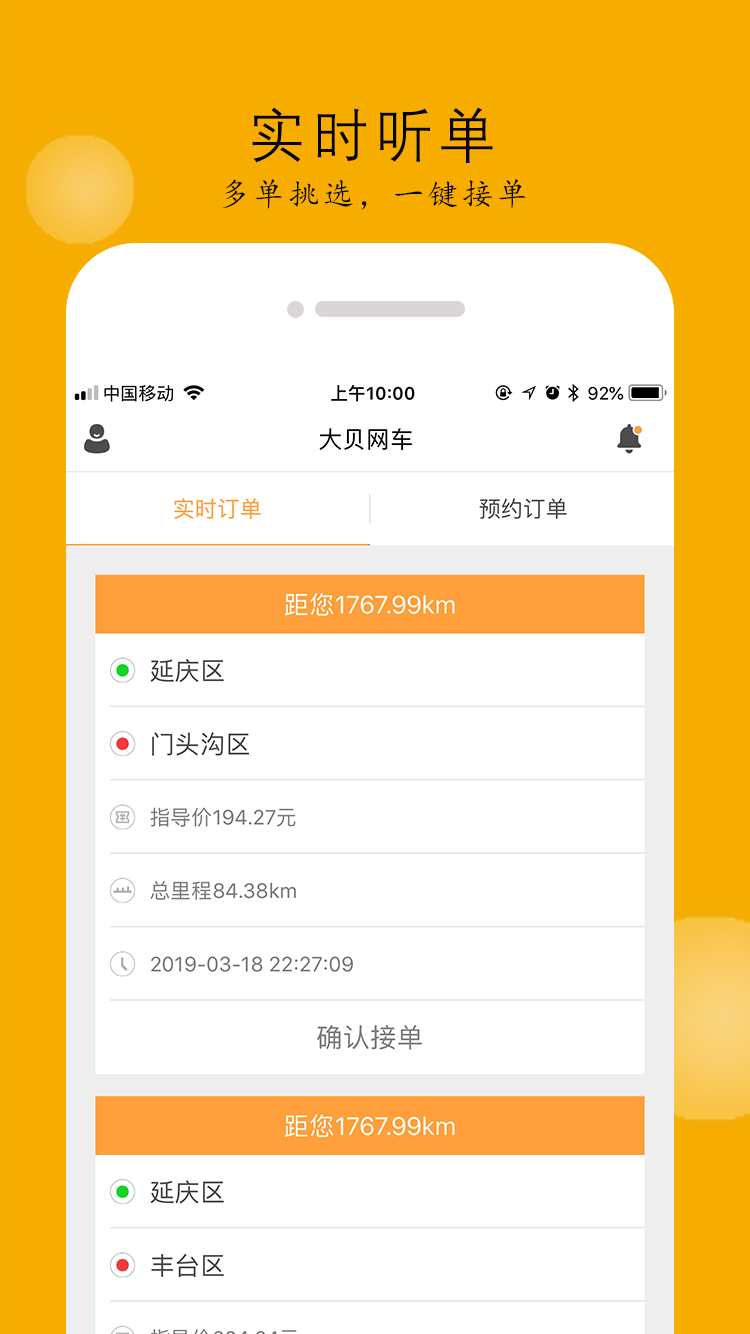Click the Bluetooth status bar icon
The height and width of the screenshot is (1334, 750).
[x=574, y=392]
